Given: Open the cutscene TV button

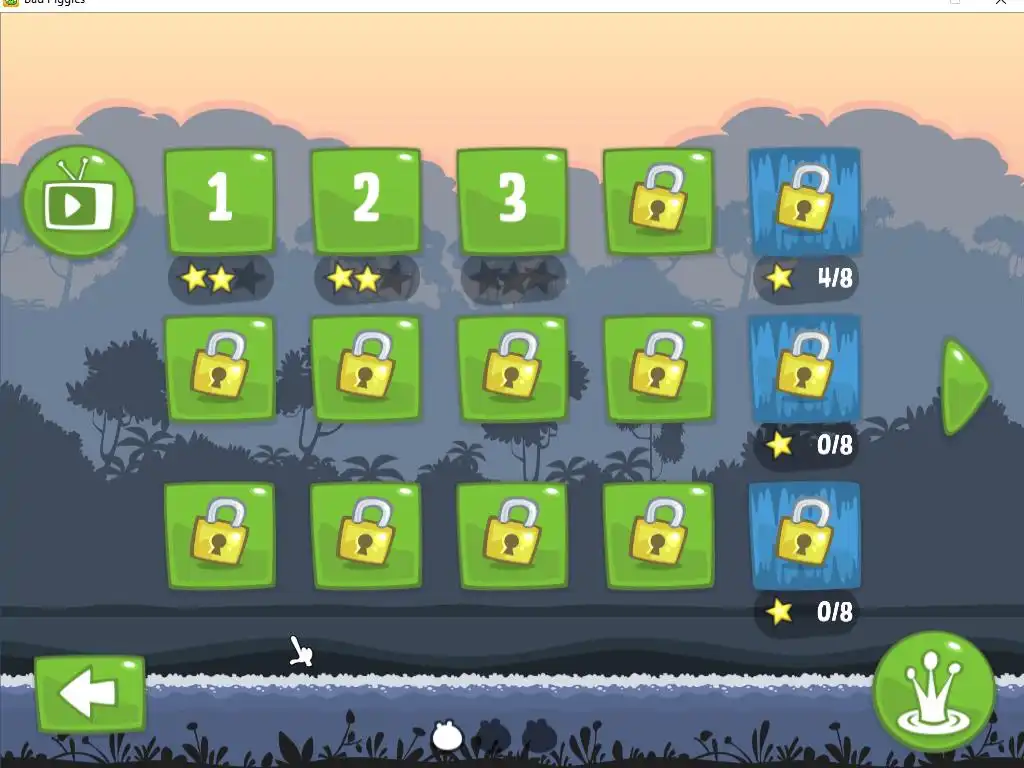Looking at the screenshot, I should tap(78, 202).
